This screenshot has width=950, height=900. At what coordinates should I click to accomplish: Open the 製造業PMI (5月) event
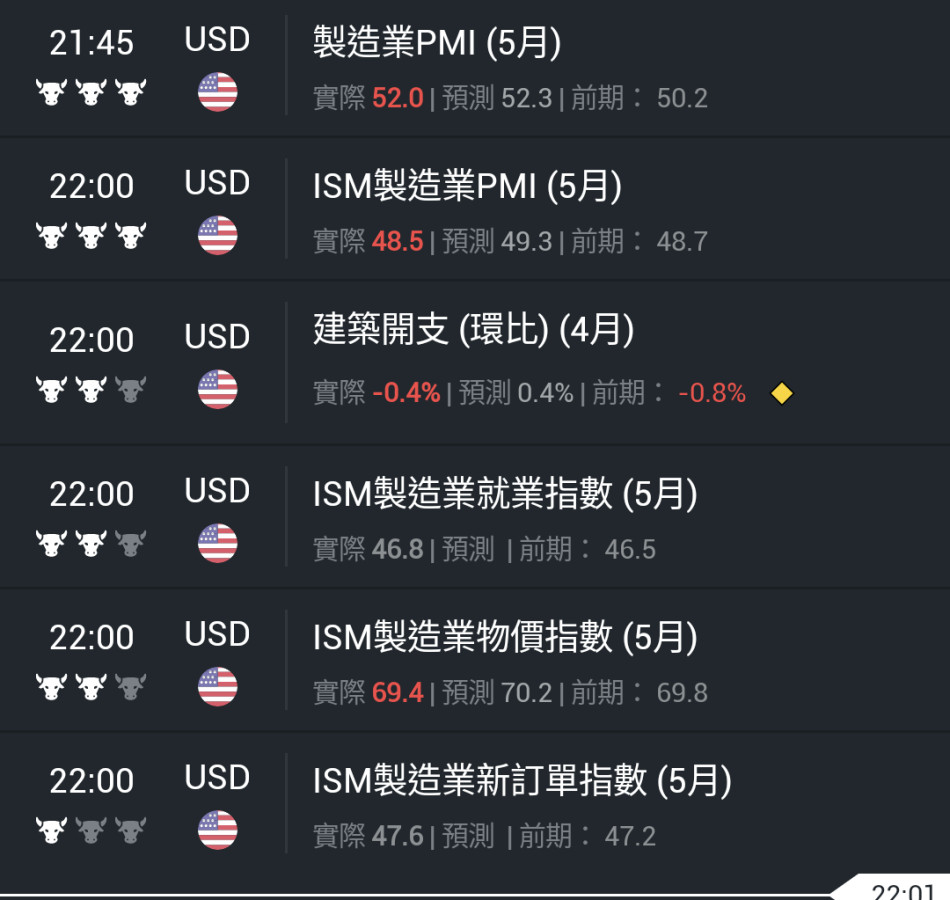pyautogui.click(x=437, y=44)
